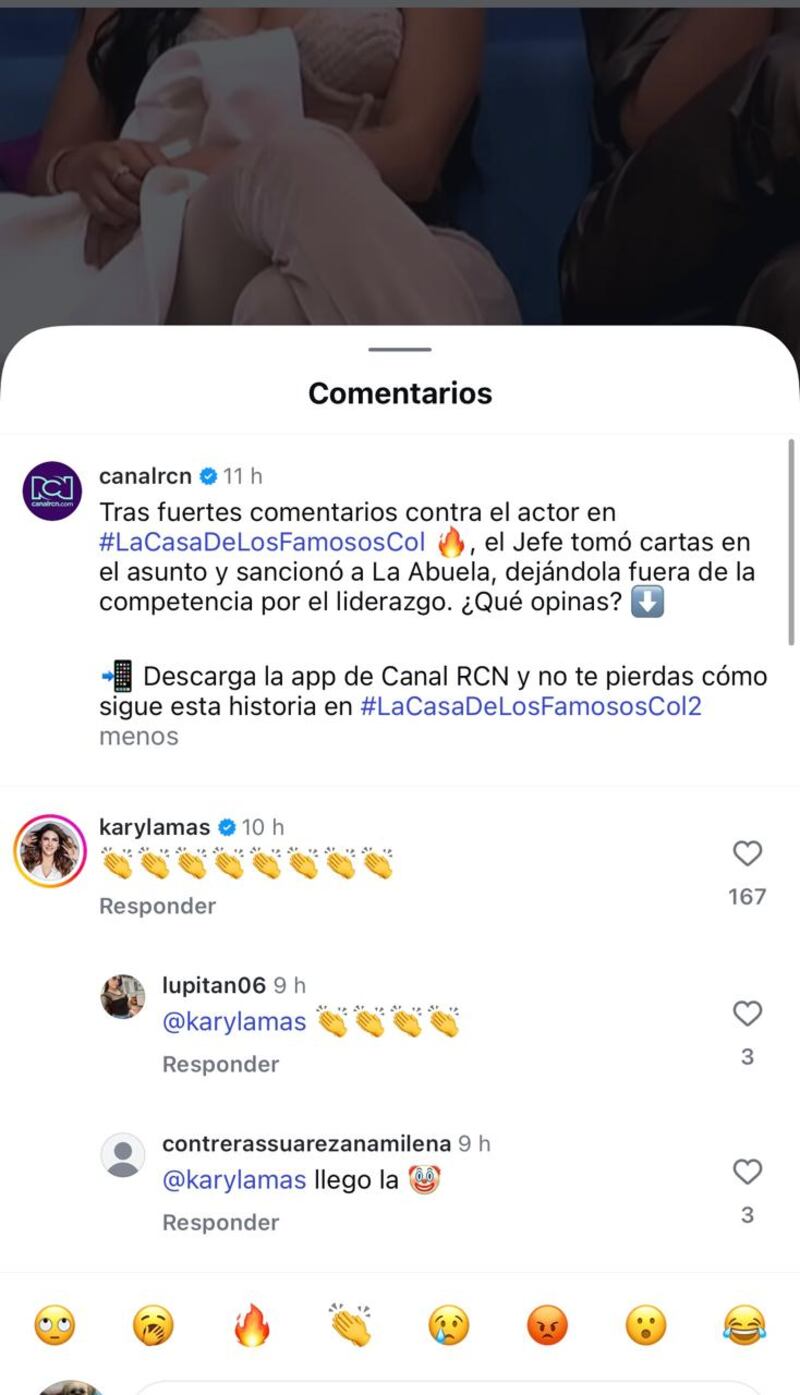800x1395 pixels.
Task: Add the clapping hands emoji
Action: pyautogui.click(x=350, y=1326)
